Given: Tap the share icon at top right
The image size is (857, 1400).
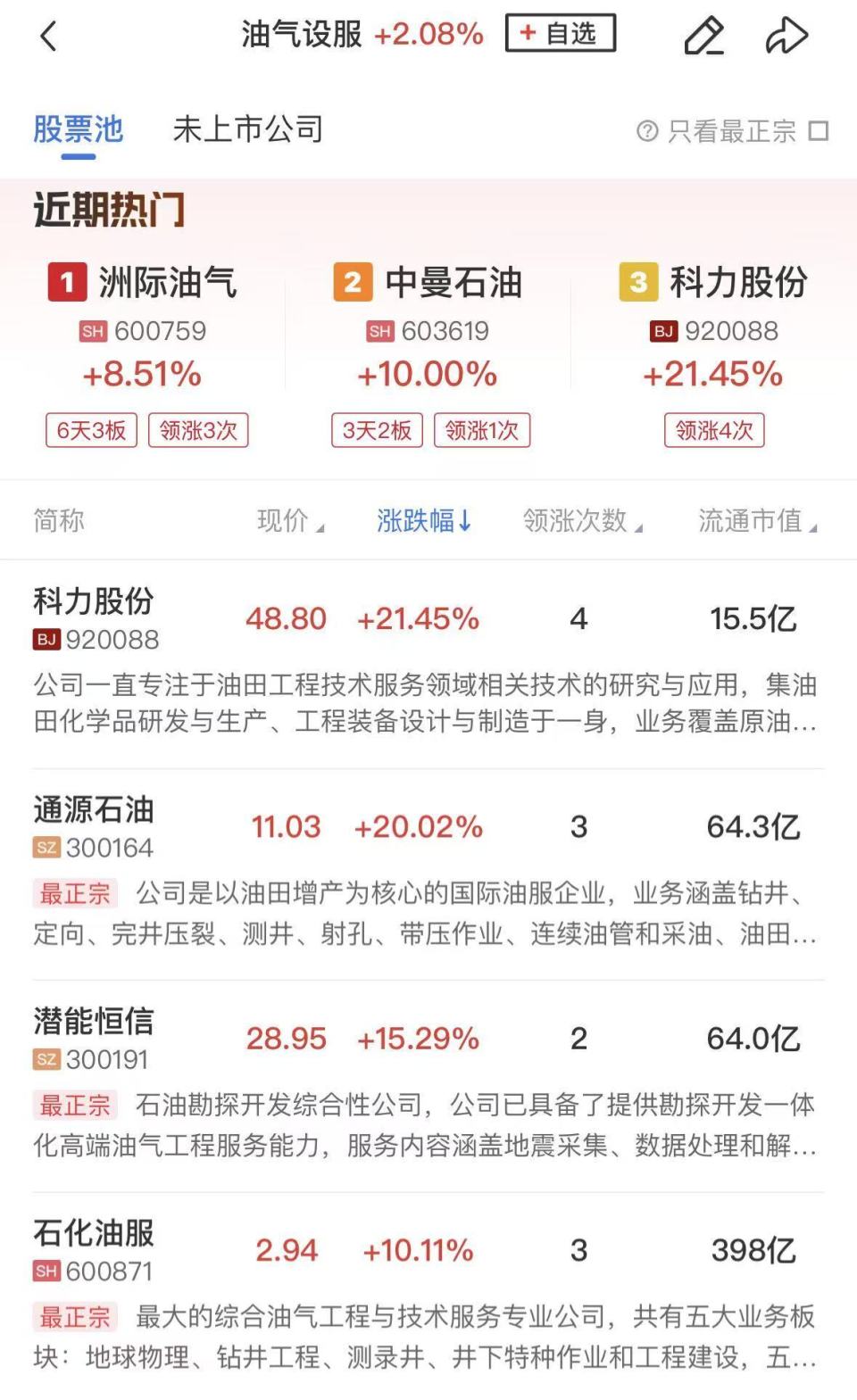Looking at the screenshot, I should pos(787,34).
